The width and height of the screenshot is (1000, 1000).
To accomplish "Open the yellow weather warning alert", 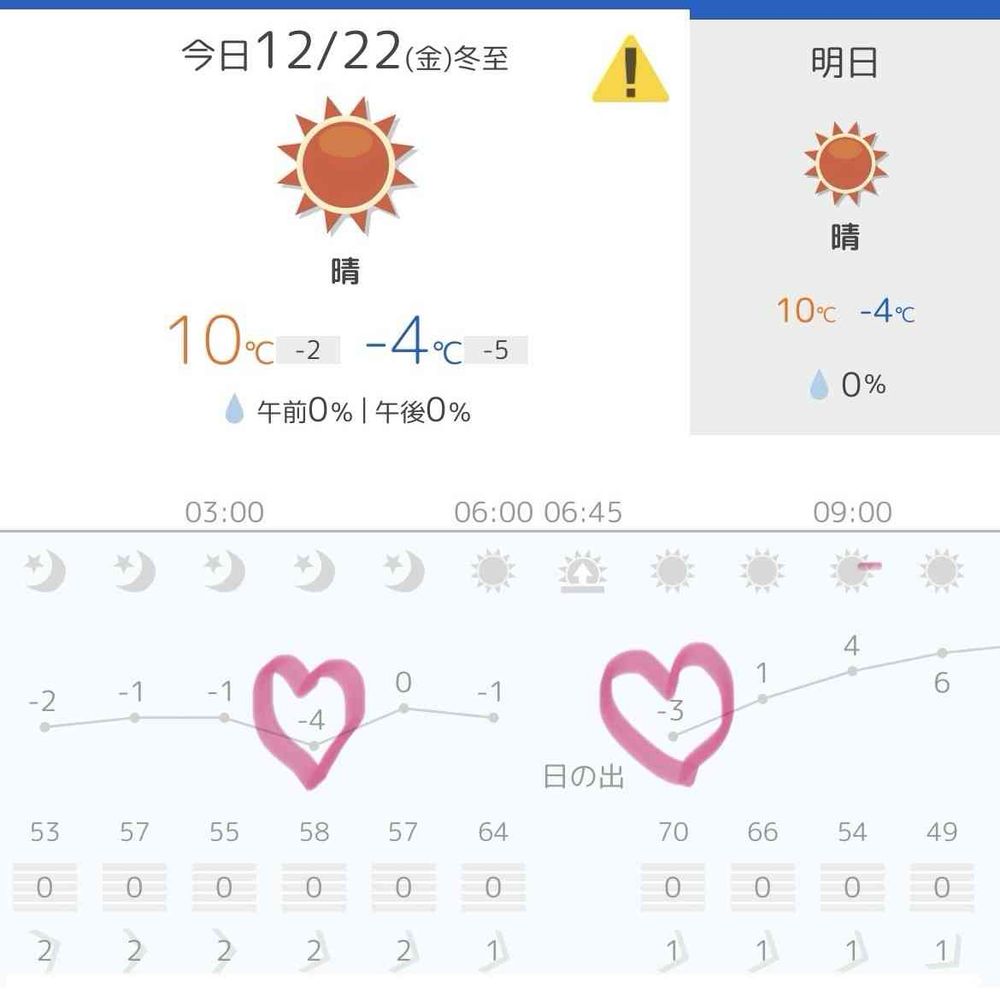I will pyautogui.click(x=630, y=70).
